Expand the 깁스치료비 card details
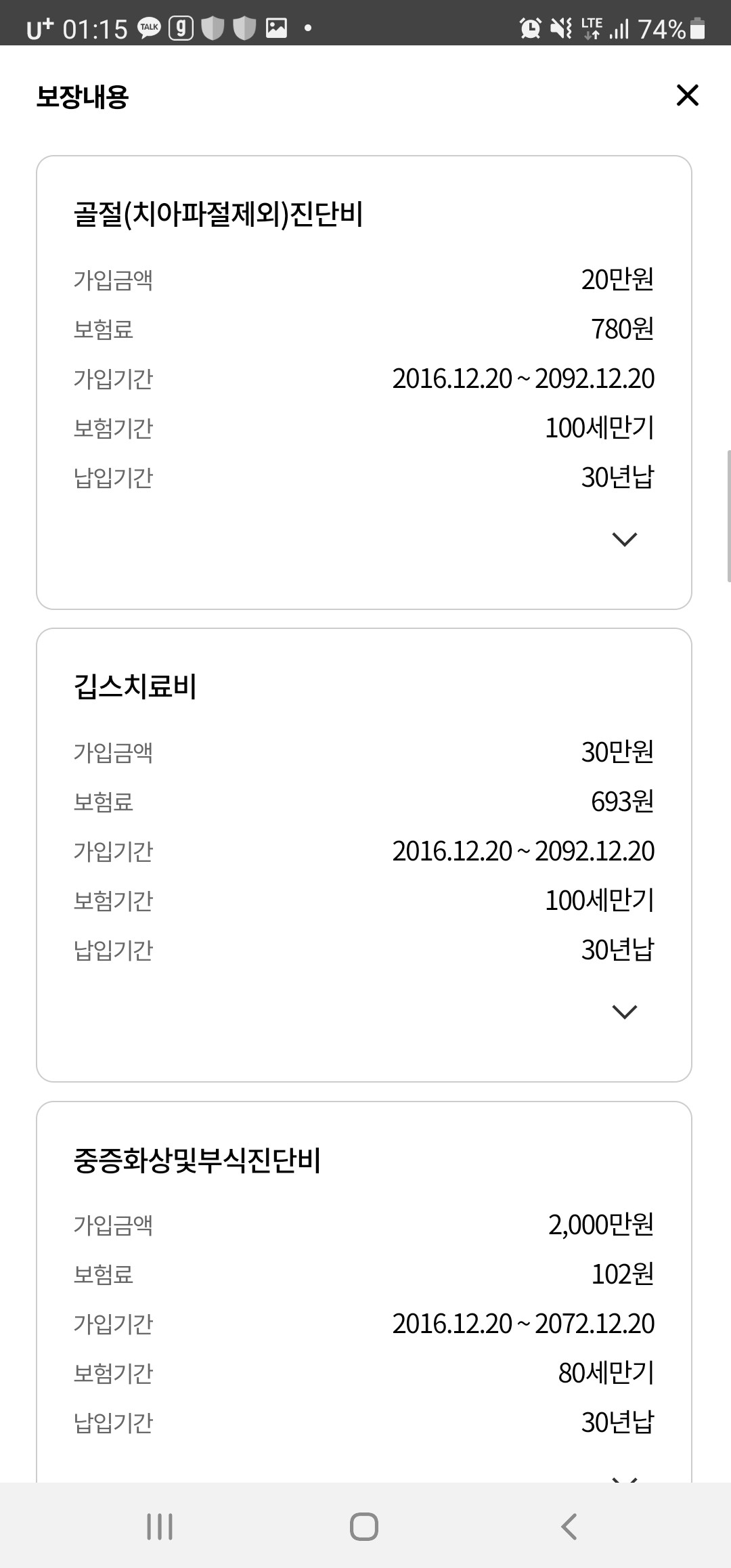 pyautogui.click(x=624, y=1011)
